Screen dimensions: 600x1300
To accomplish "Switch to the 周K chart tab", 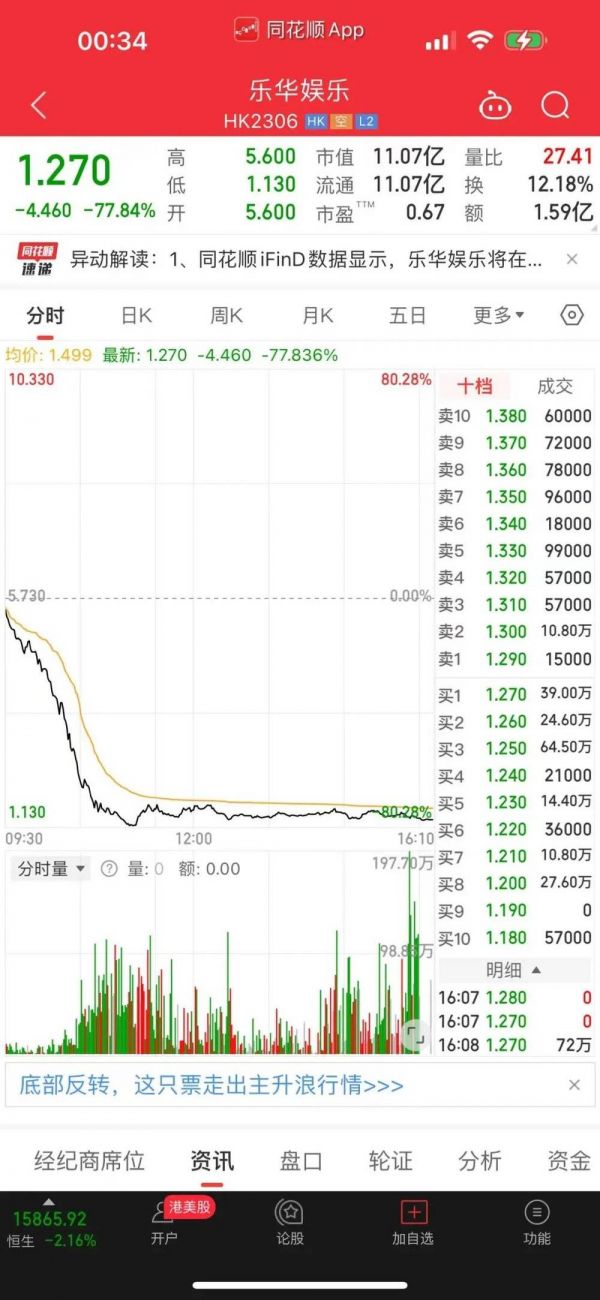I will pos(226,316).
